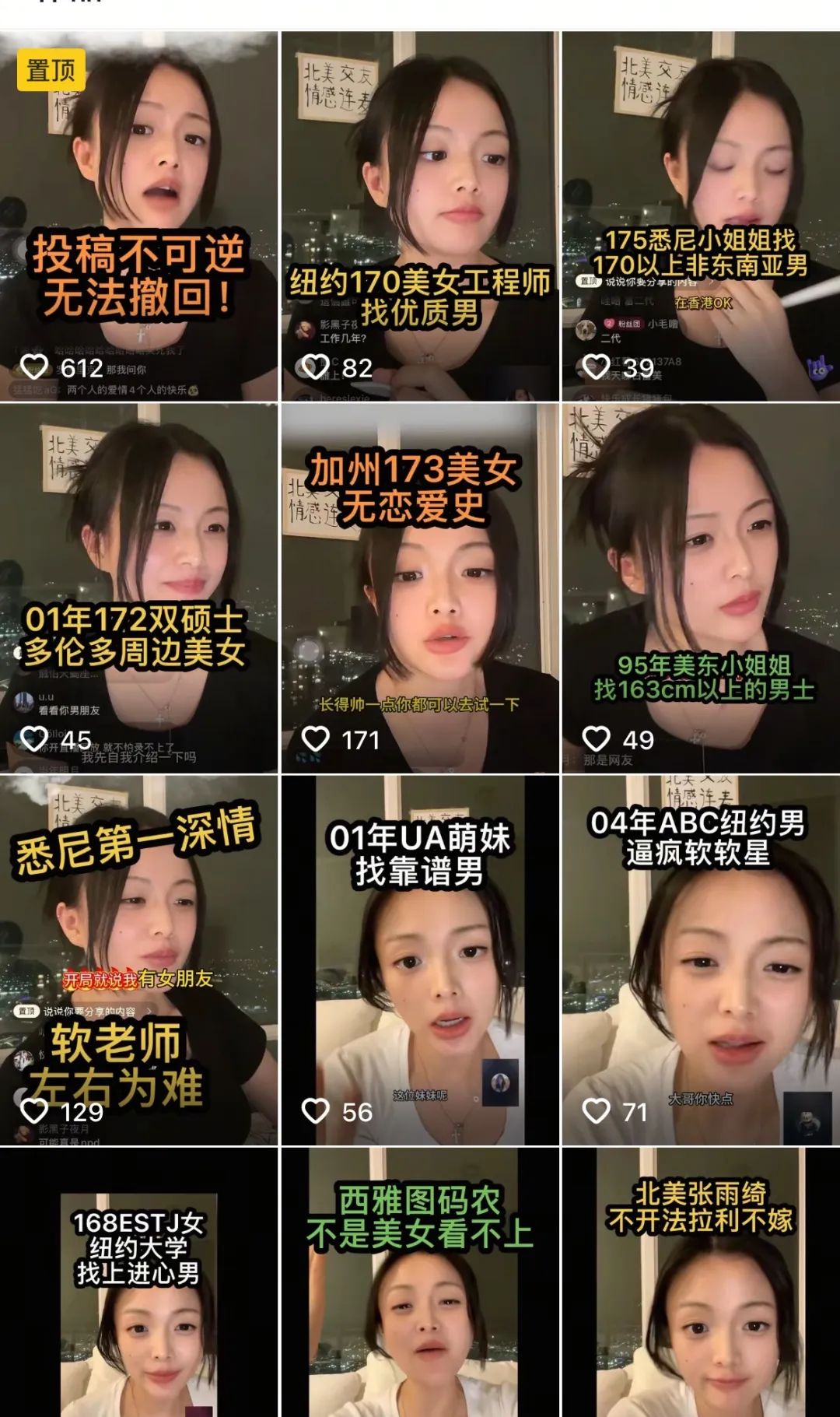Viewport: 840px width, 1417px height.
Task: Open the pinned video 投稿不可逆无法撤回
Action: pyautogui.click(x=138, y=216)
